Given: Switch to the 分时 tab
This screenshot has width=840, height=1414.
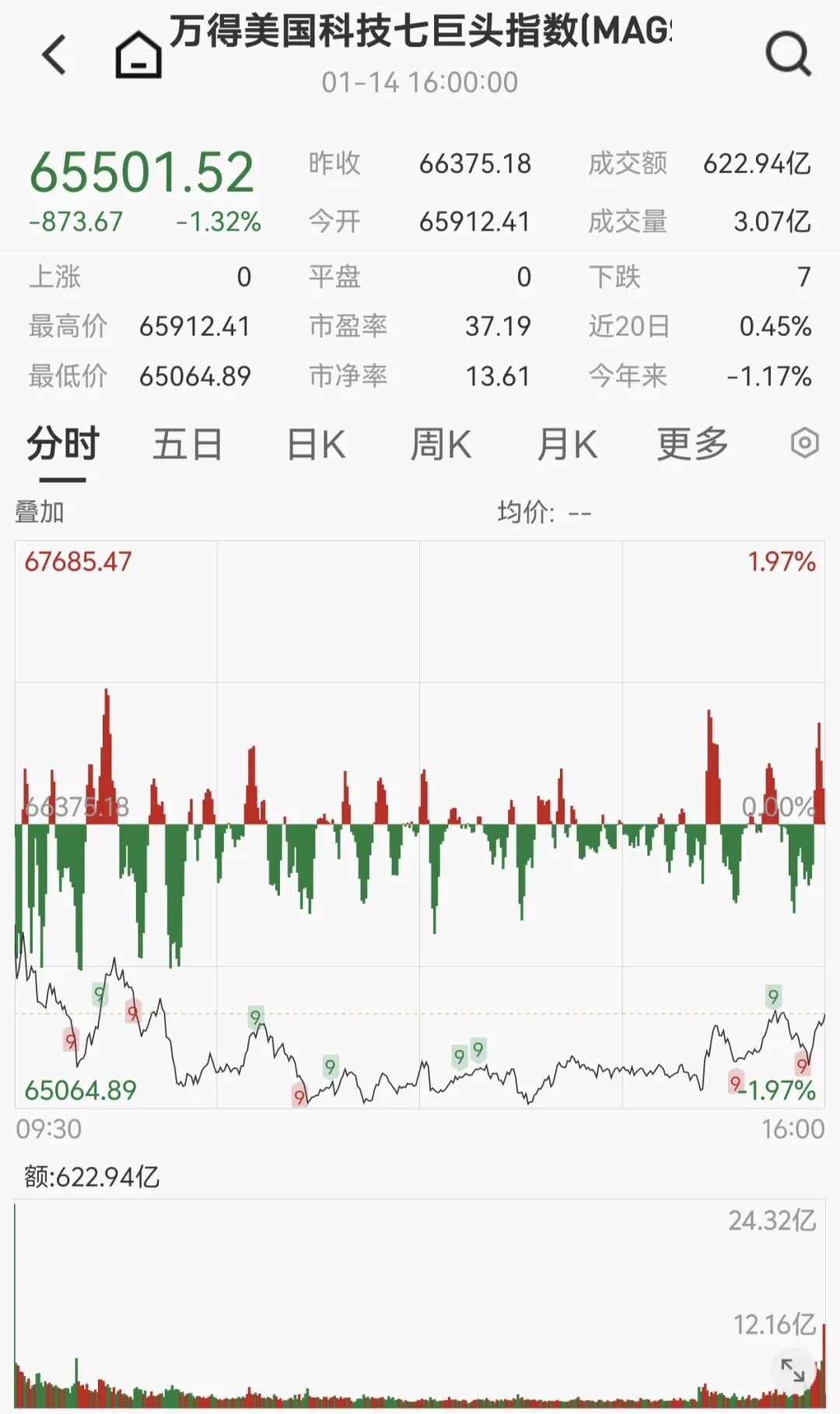Looking at the screenshot, I should 63,445.
